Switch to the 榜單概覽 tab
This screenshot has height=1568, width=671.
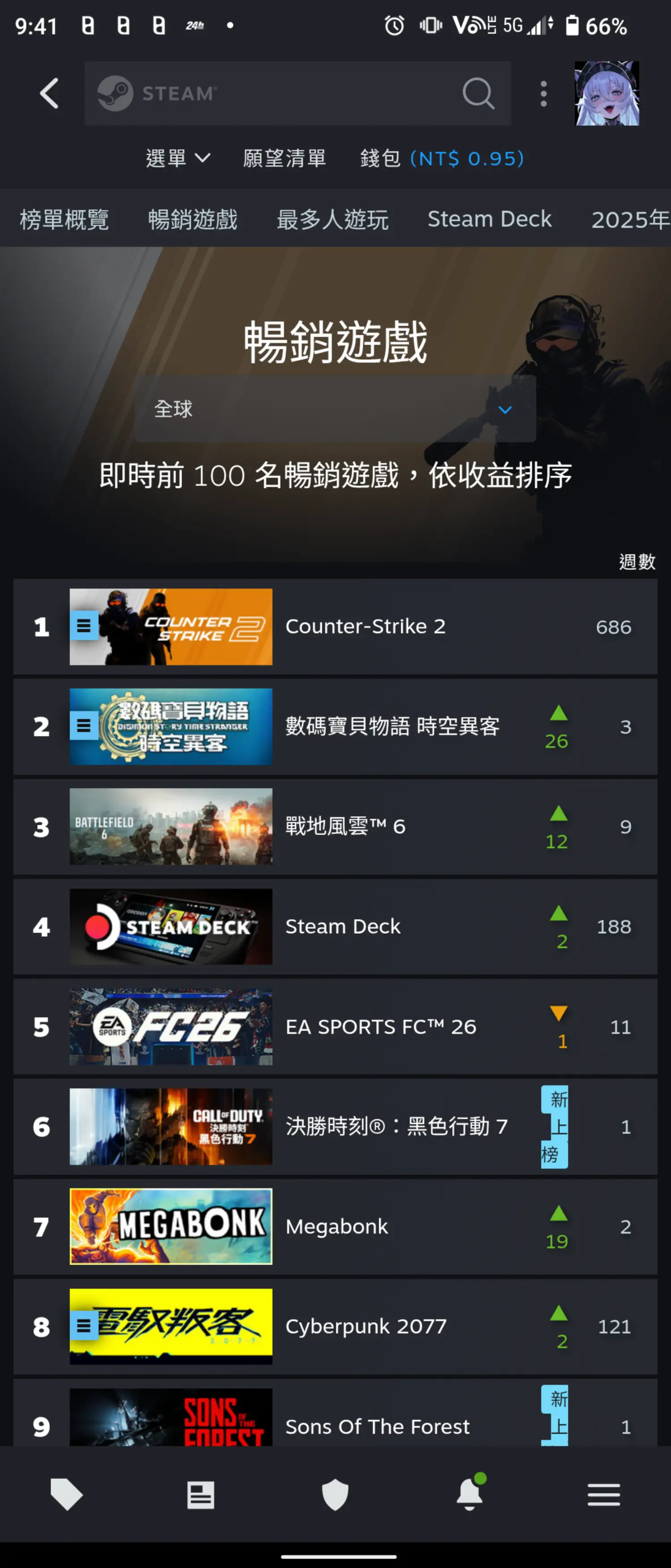(64, 219)
